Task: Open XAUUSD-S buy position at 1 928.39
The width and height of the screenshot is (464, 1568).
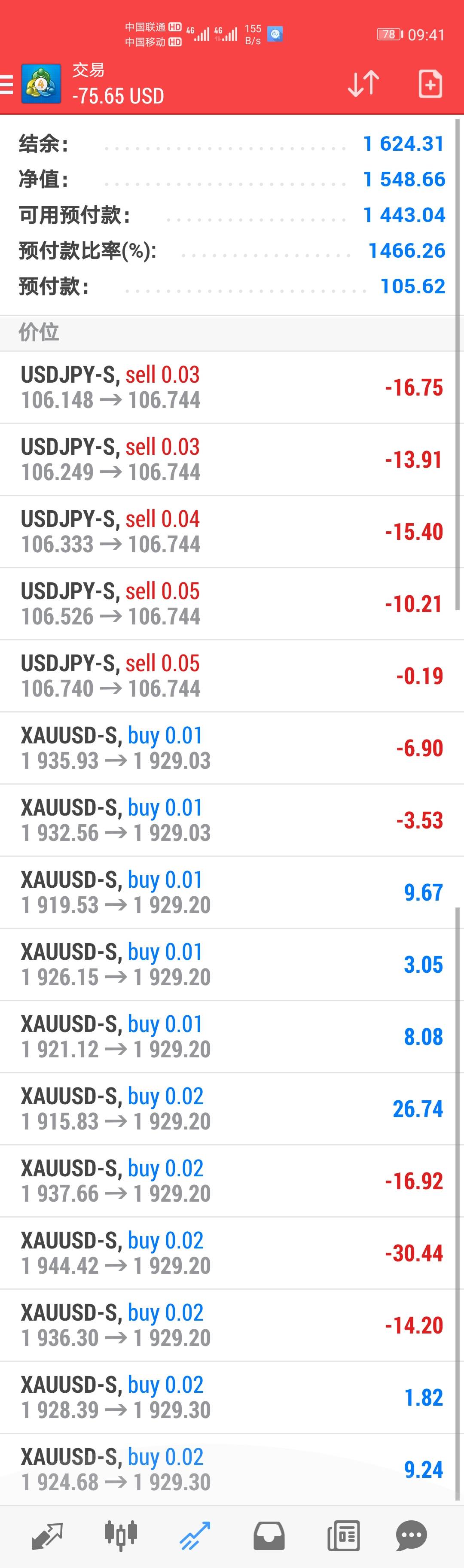Action: coord(232,1397)
